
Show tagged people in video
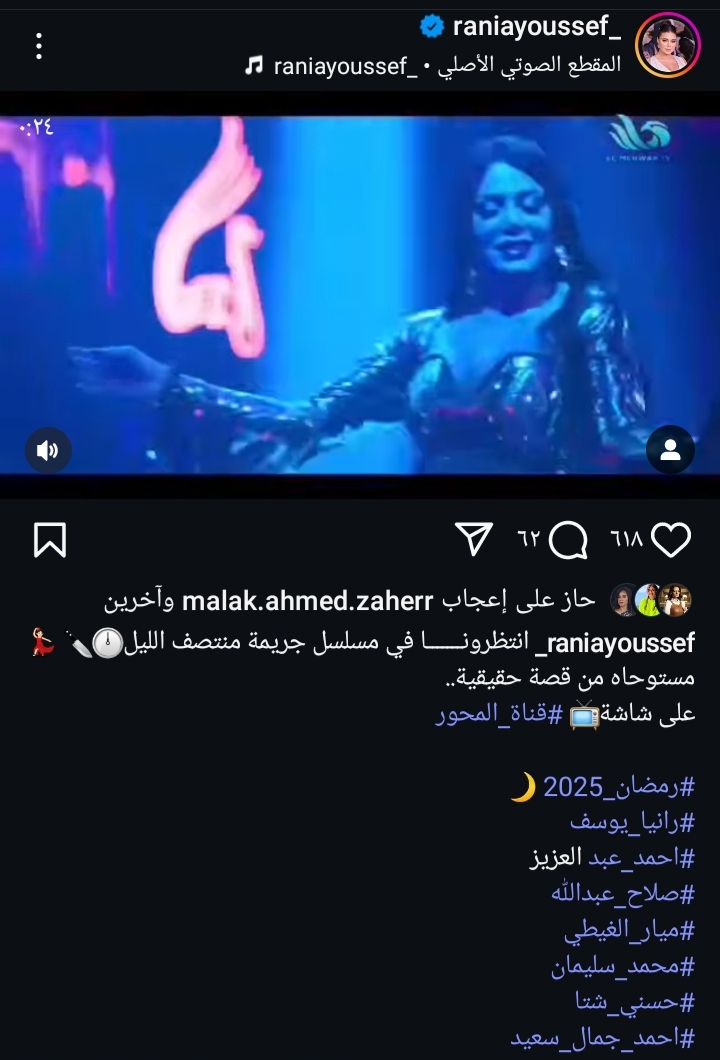click(x=670, y=450)
